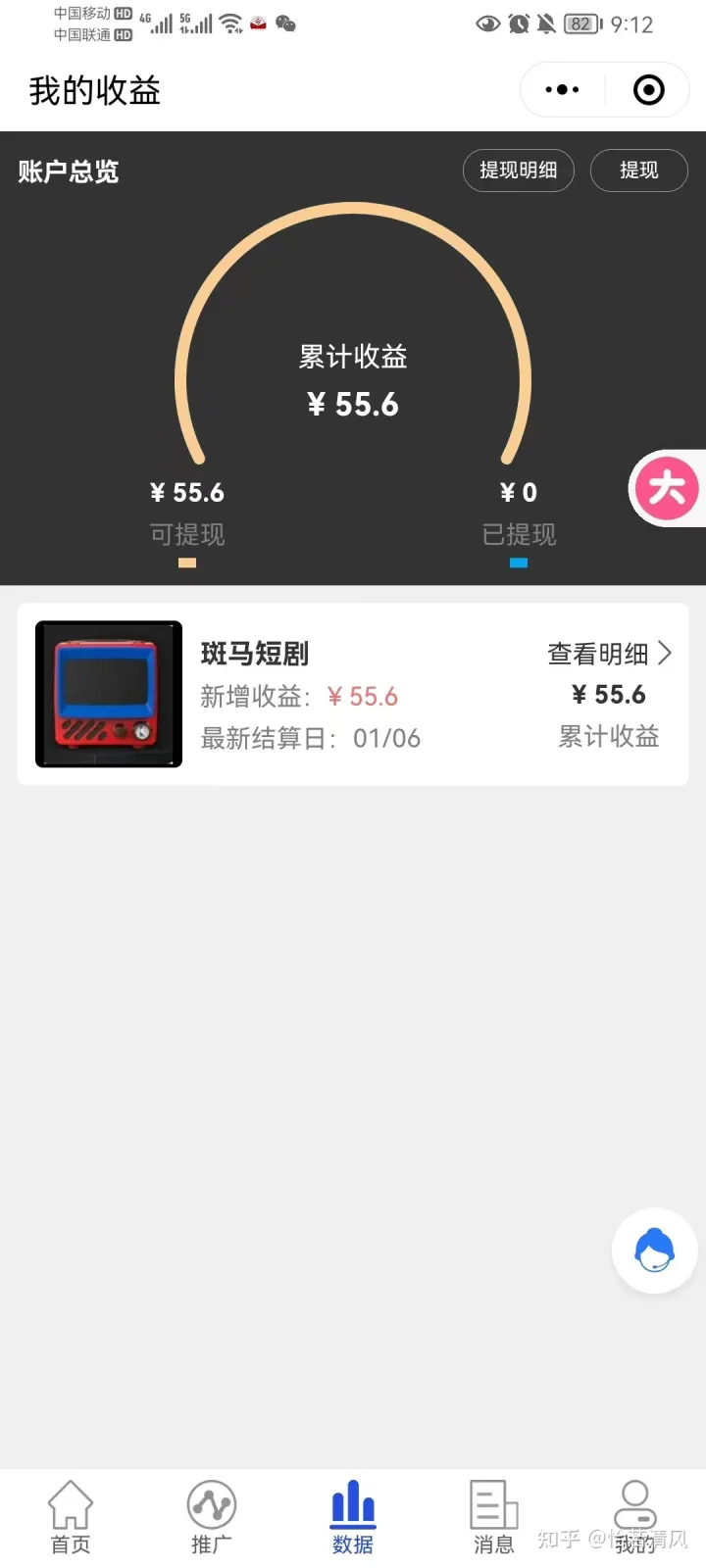Viewport: 706px width, 1568px height.
Task: Switch to the 我的 profile tab
Action: (635, 1518)
